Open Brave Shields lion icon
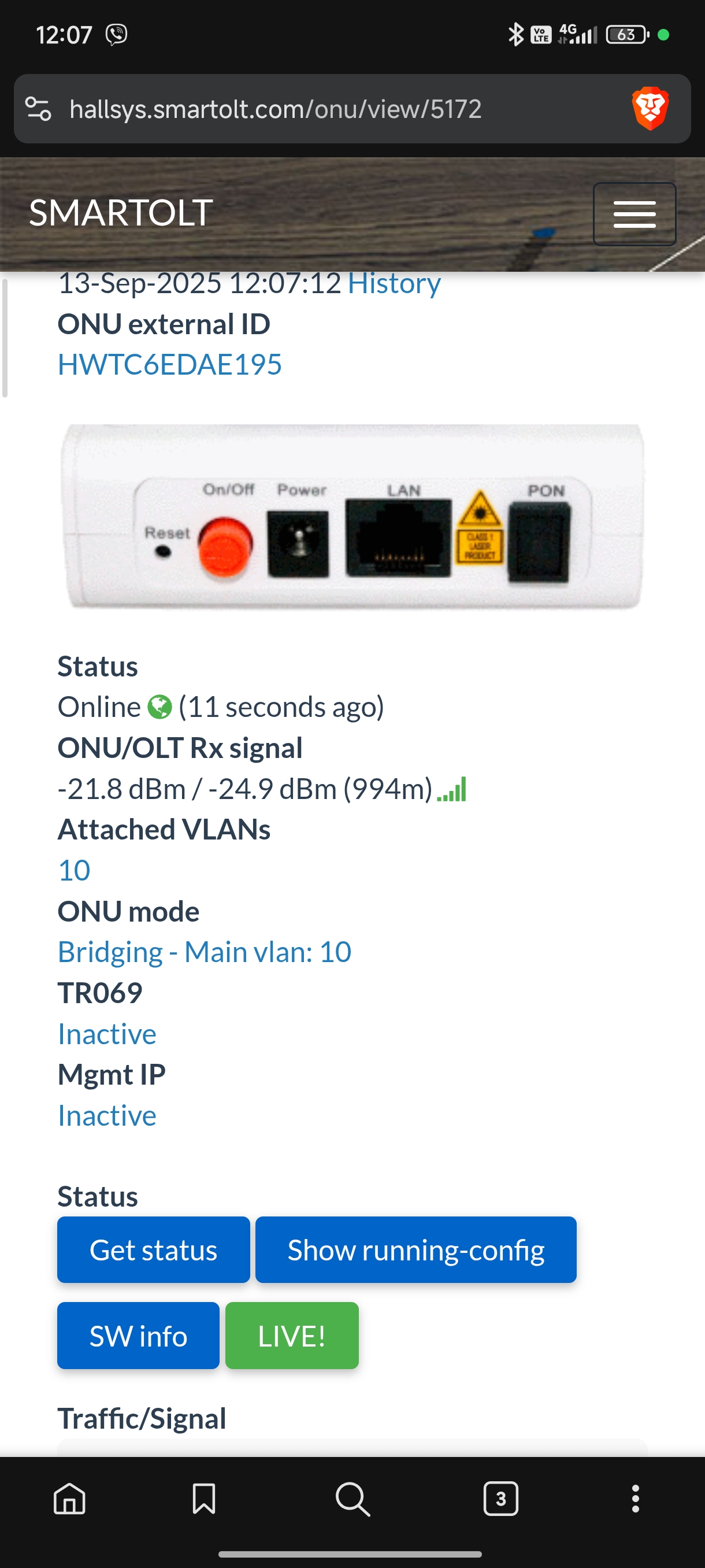 click(x=650, y=110)
